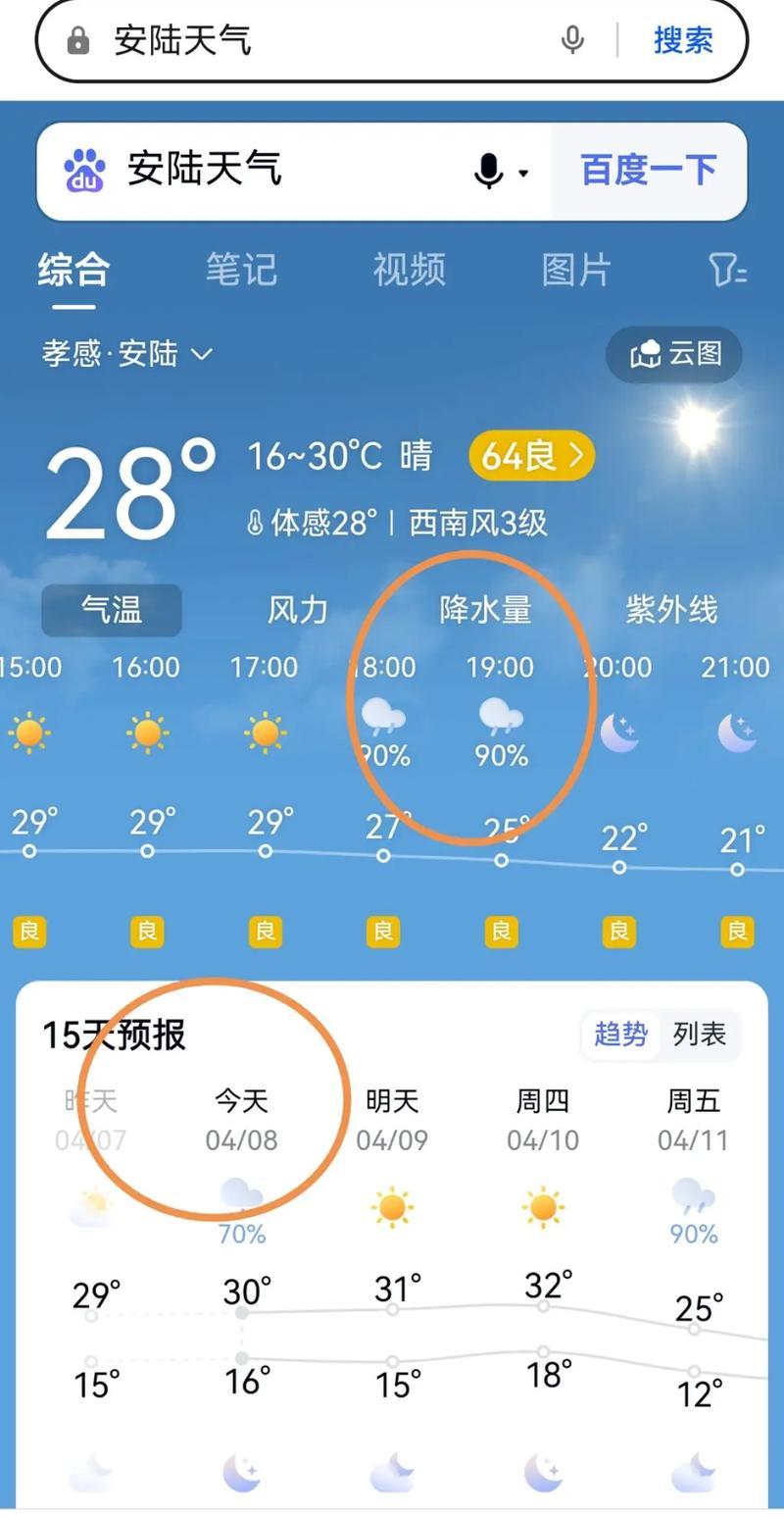Open air quality details via 64良 badge

(530, 455)
